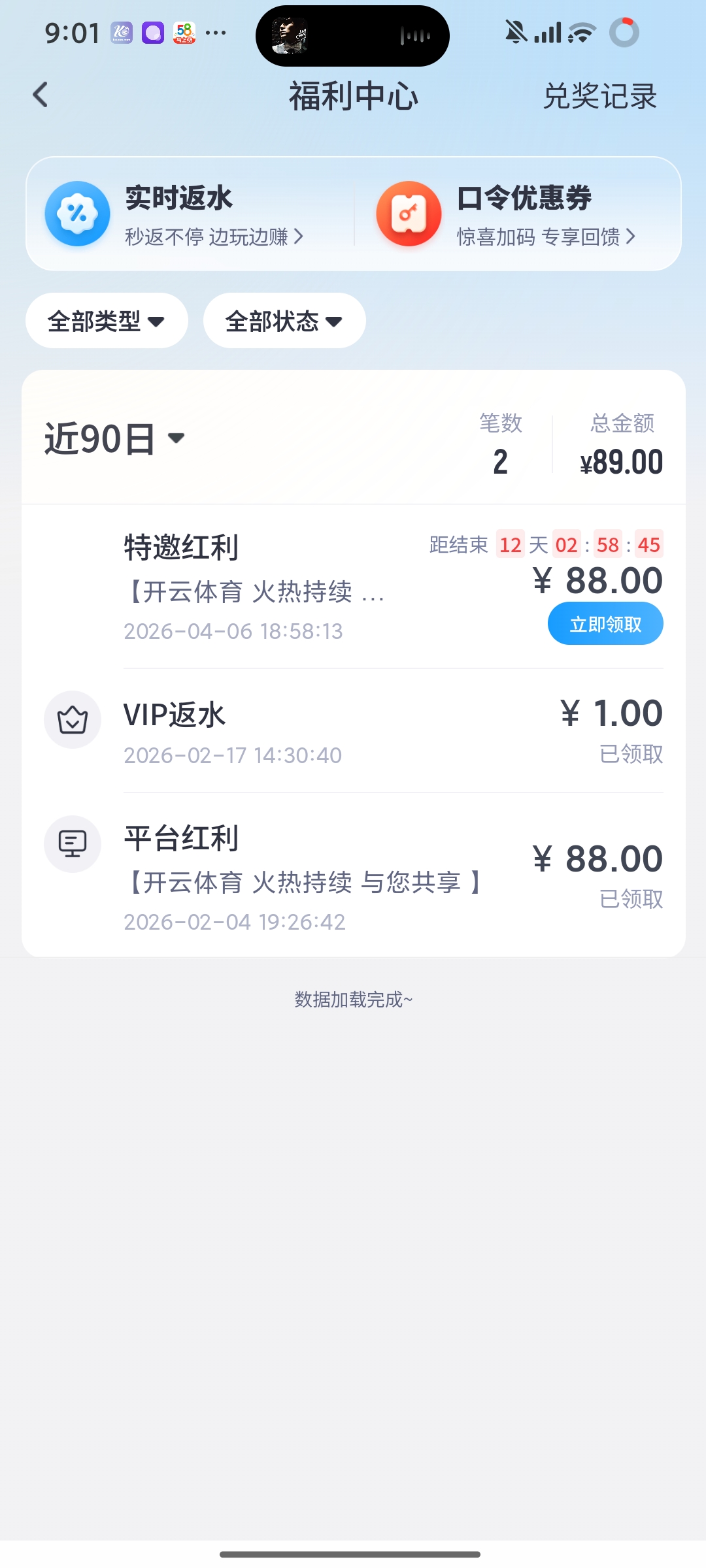The width and height of the screenshot is (706, 1568).
Task: Open 口令优惠券 coupon section
Action: point(523,214)
